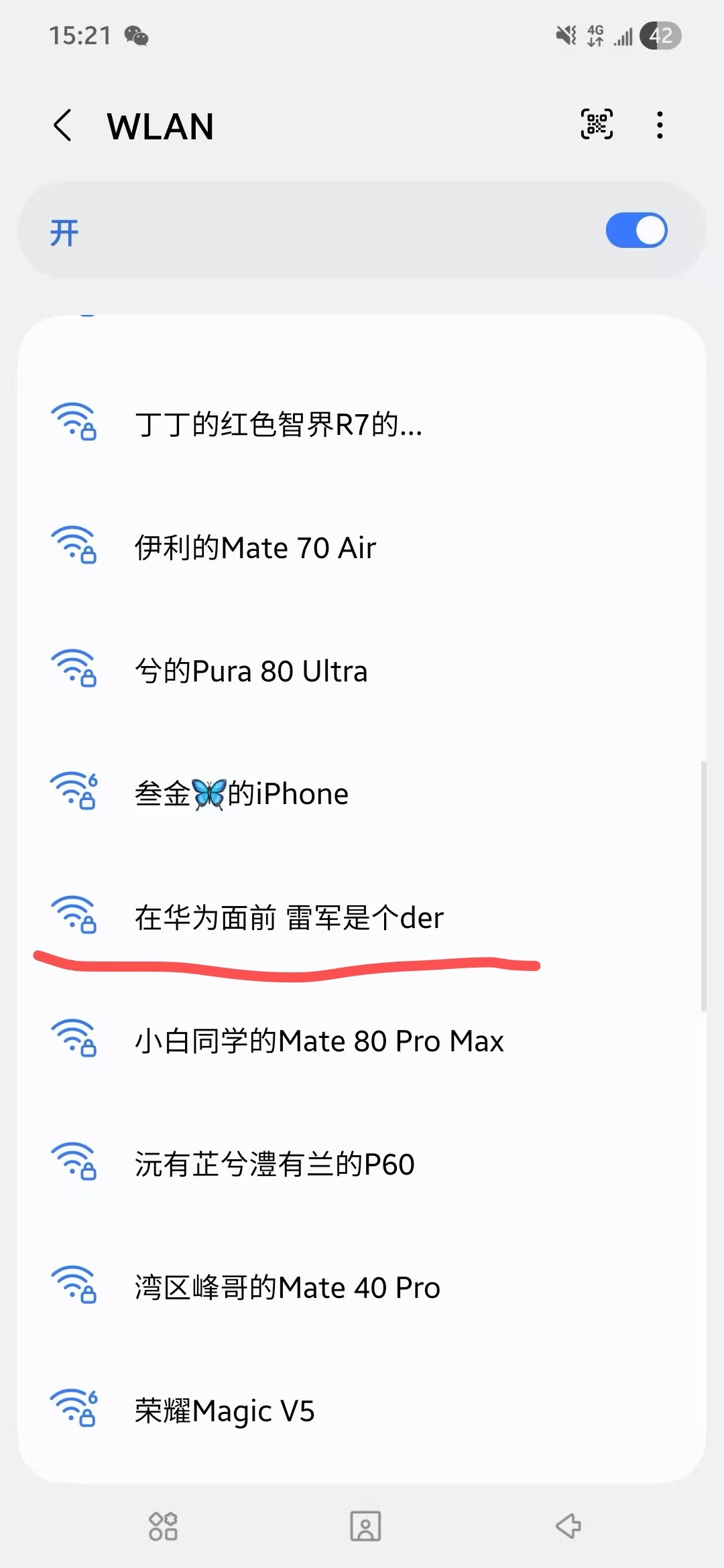Tap the mute icon in the status bar
Image resolution: width=724 pixels, height=1568 pixels.
point(565,36)
